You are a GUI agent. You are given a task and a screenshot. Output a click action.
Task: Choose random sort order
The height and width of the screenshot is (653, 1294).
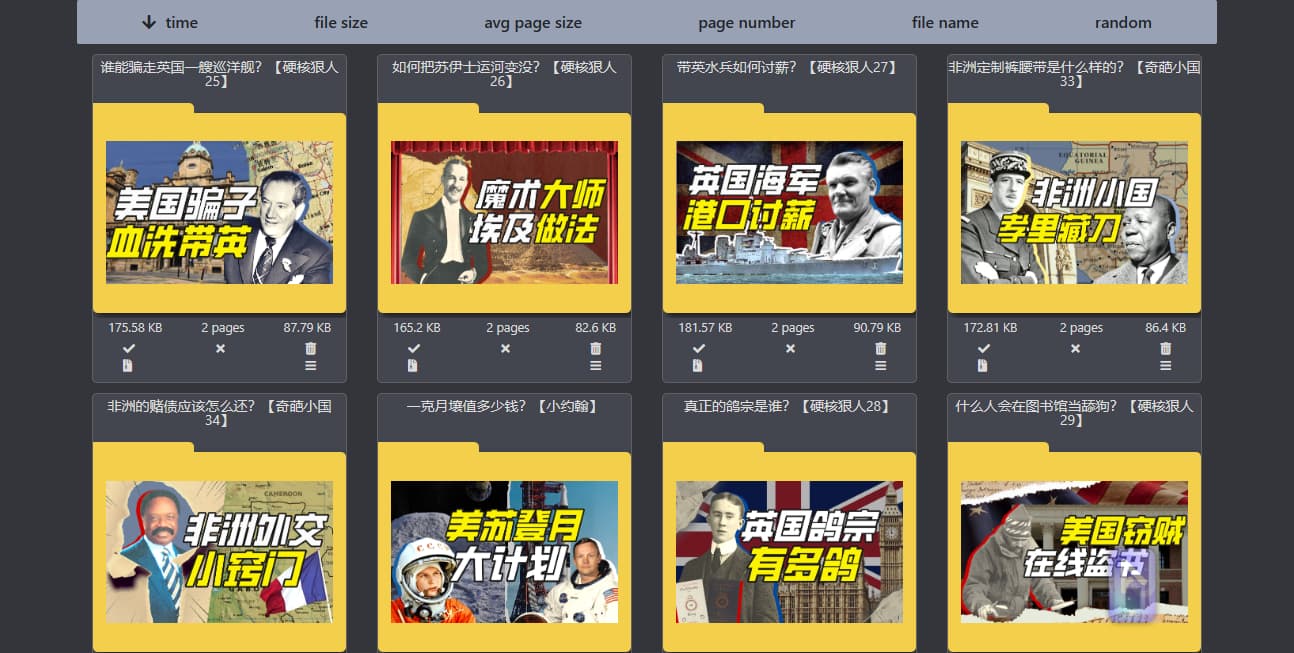tap(1123, 22)
